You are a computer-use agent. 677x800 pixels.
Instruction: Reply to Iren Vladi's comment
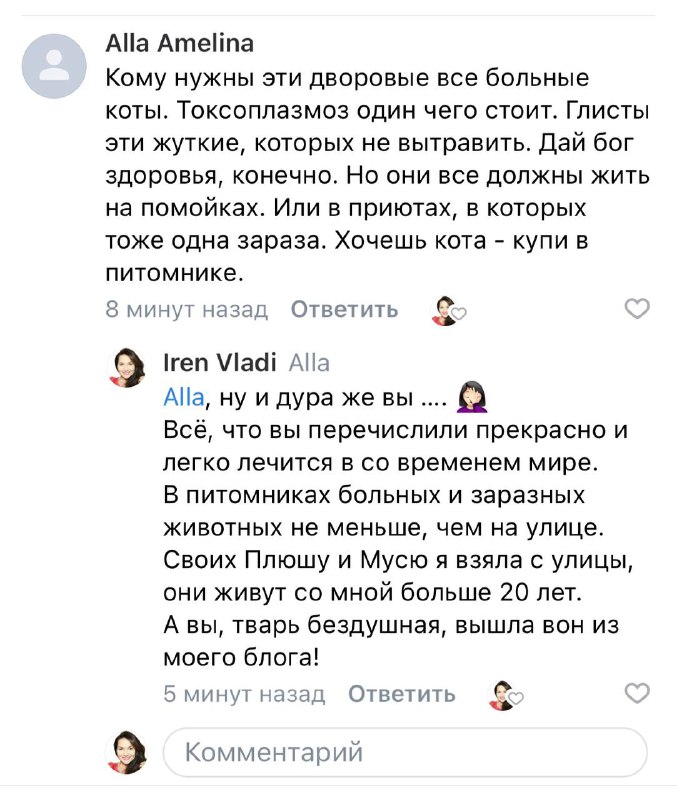(401, 693)
